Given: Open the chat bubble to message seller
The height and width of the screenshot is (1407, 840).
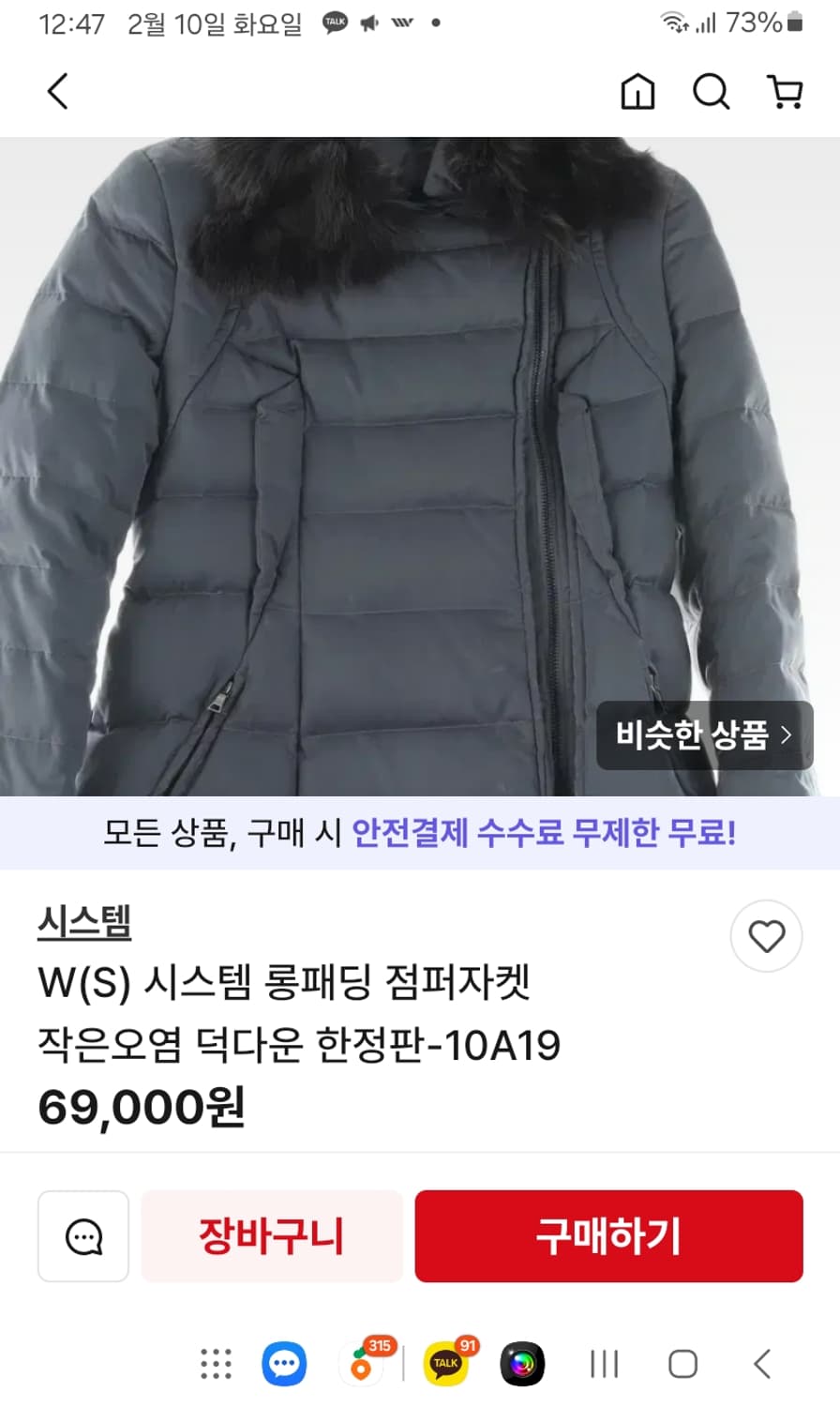Looking at the screenshot, I should pyautogui.click(x=82, y=1236).
